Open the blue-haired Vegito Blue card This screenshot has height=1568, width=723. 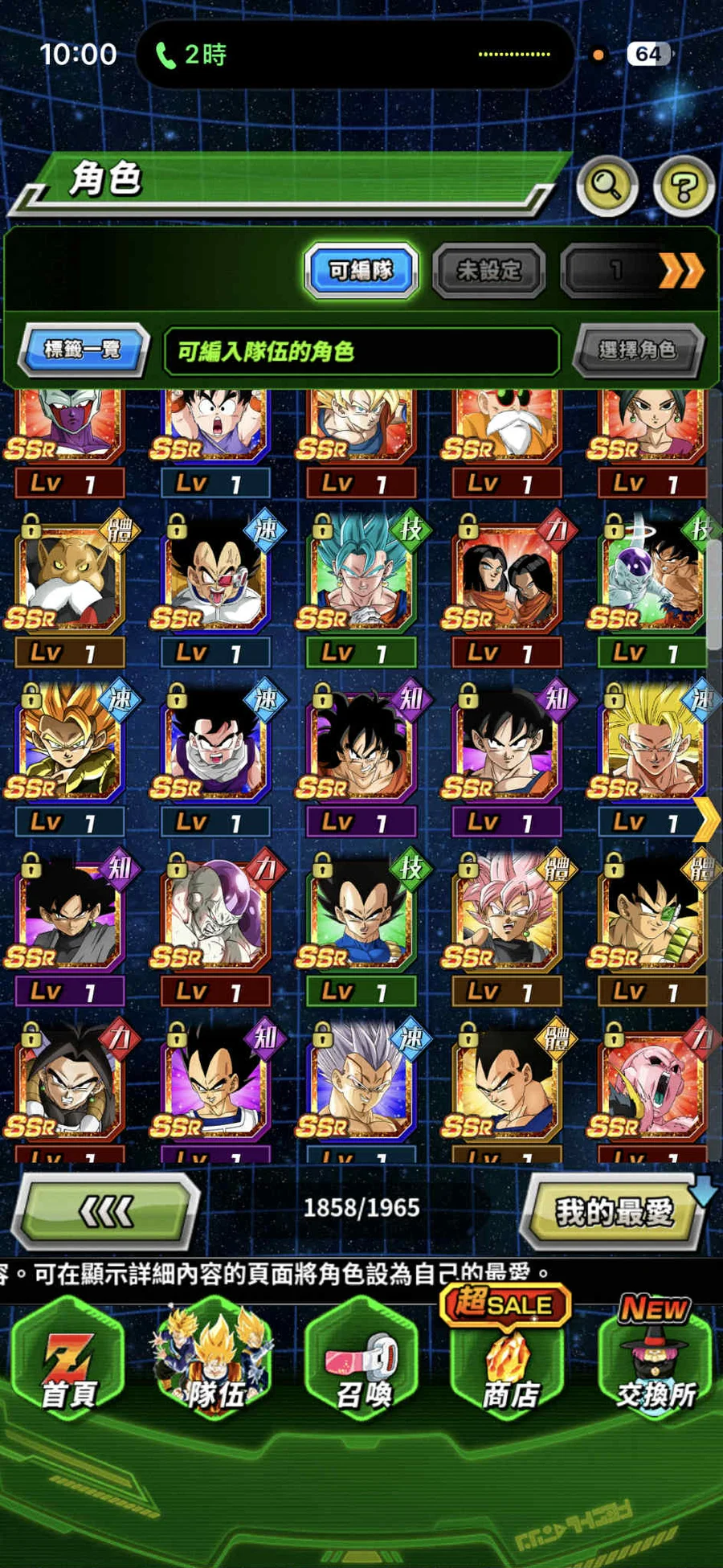coord(360,573)
